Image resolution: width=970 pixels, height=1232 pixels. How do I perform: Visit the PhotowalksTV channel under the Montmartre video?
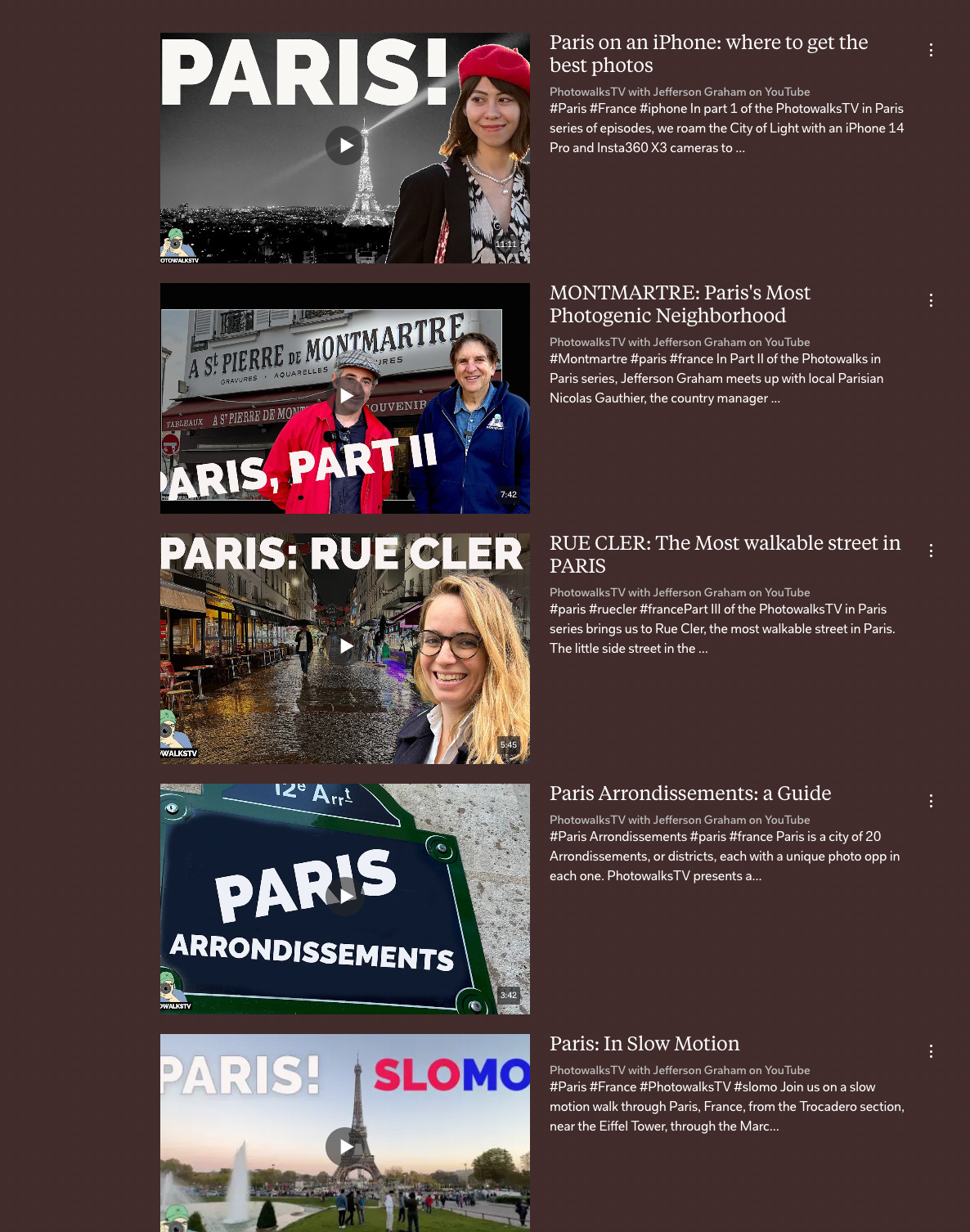[680, 342]
